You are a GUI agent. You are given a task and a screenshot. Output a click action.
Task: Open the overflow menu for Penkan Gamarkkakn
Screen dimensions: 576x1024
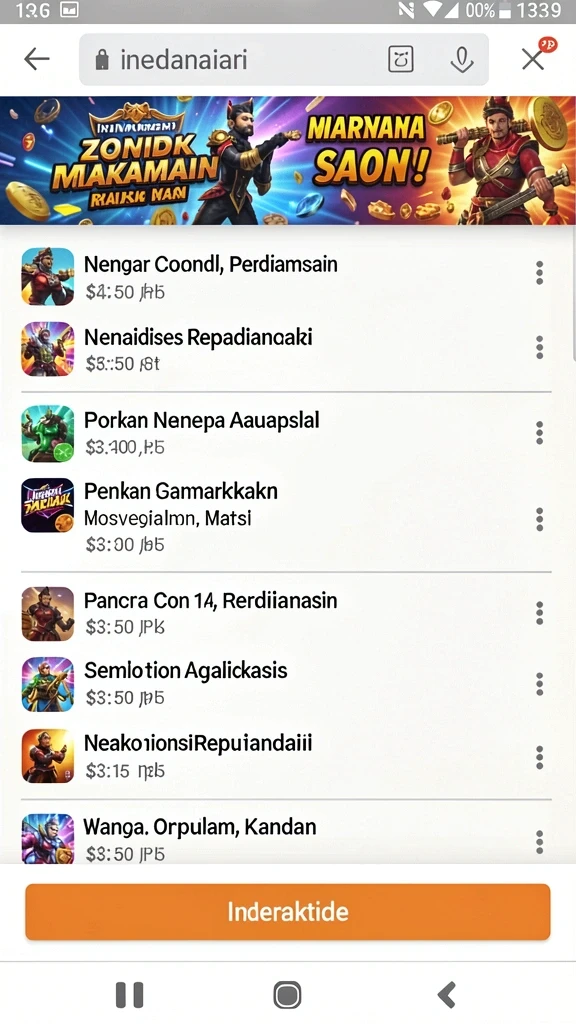coord(539,519)
